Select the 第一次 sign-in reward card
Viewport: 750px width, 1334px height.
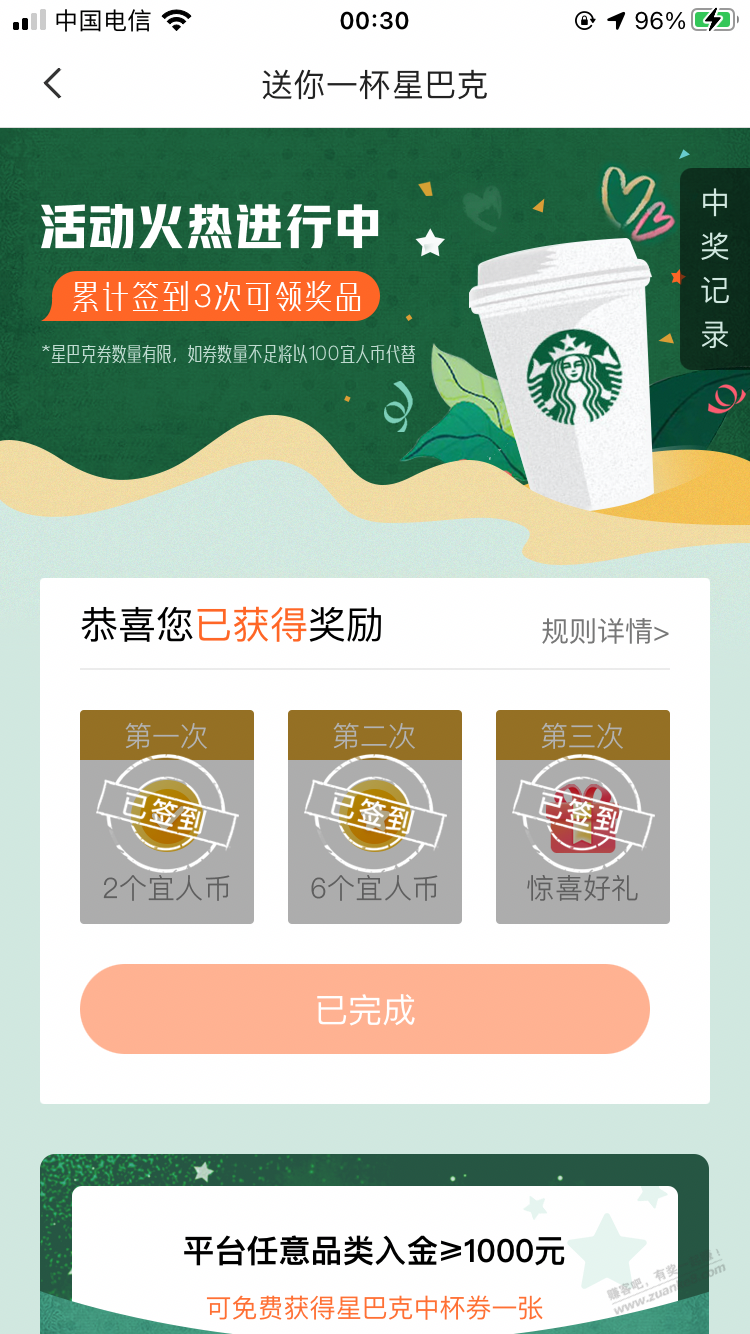click(167, 817)
